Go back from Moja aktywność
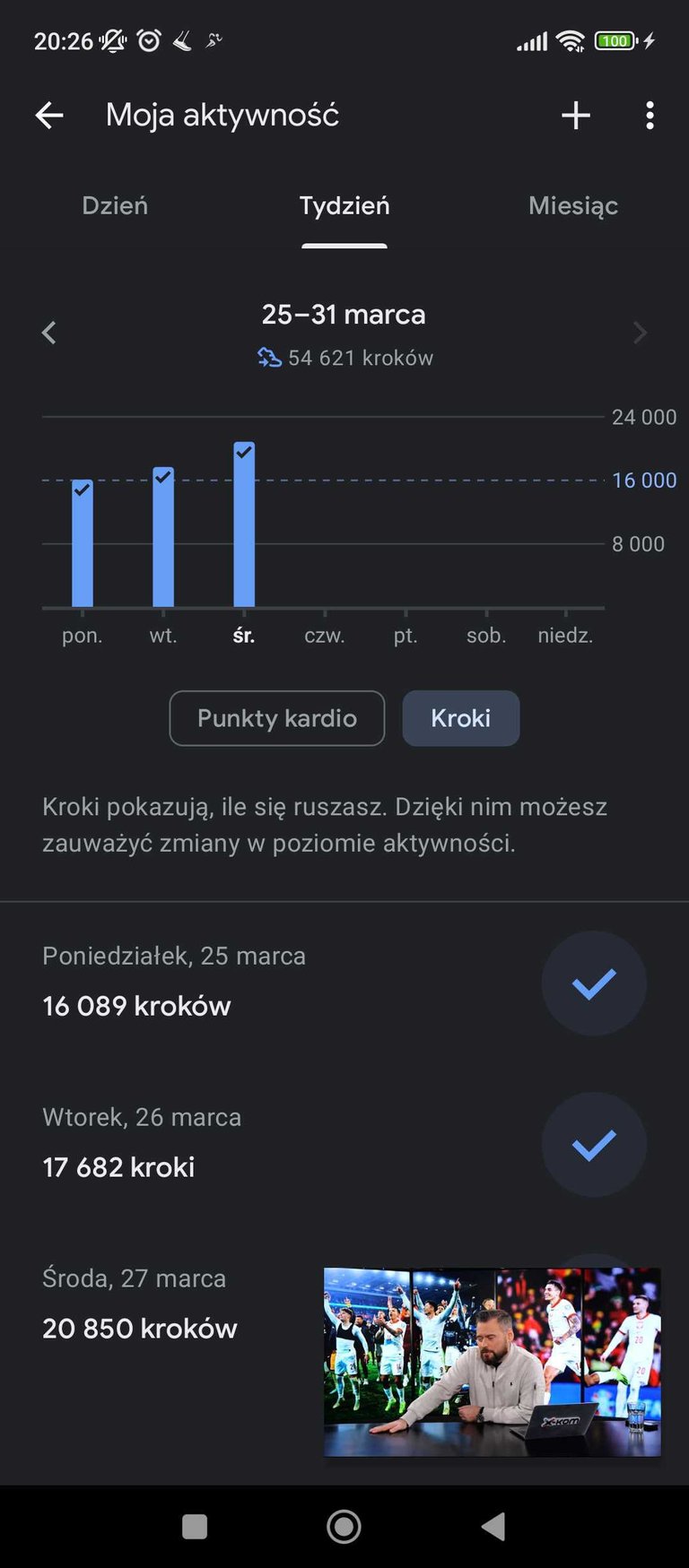Screen dimensions: 689x1568 point(49,115)
